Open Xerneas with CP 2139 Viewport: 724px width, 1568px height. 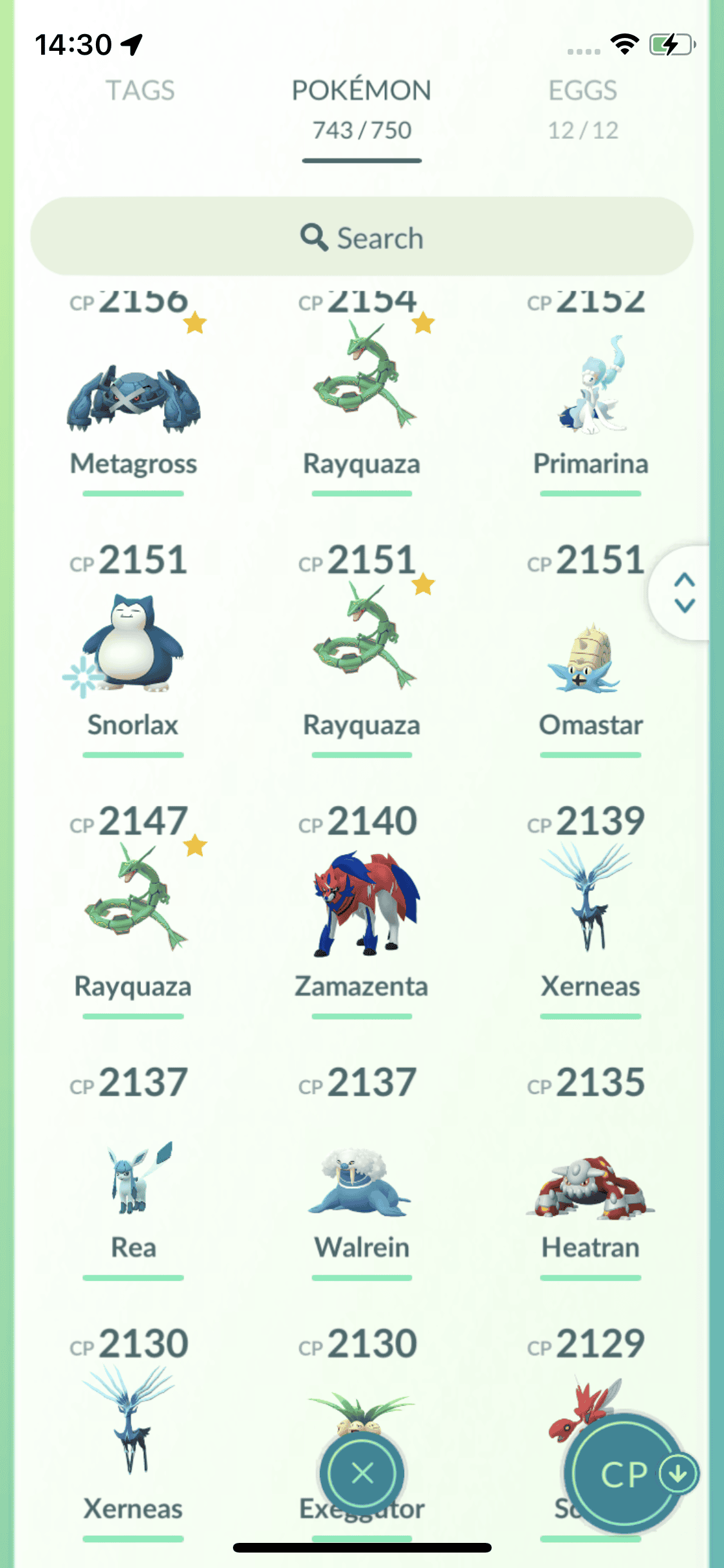(590, 898)
